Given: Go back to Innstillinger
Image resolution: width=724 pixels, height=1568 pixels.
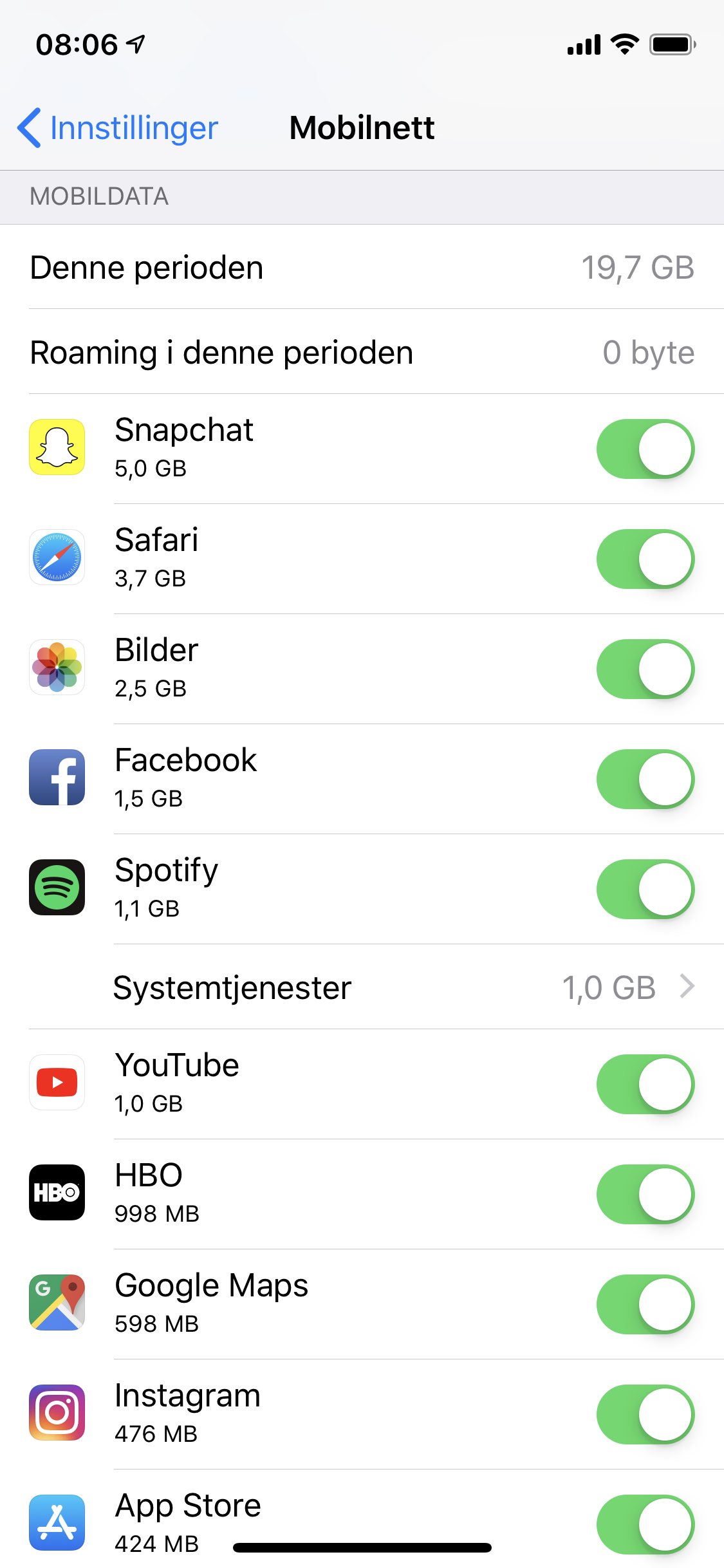Looking at the screenshot, I should [119, 128].
